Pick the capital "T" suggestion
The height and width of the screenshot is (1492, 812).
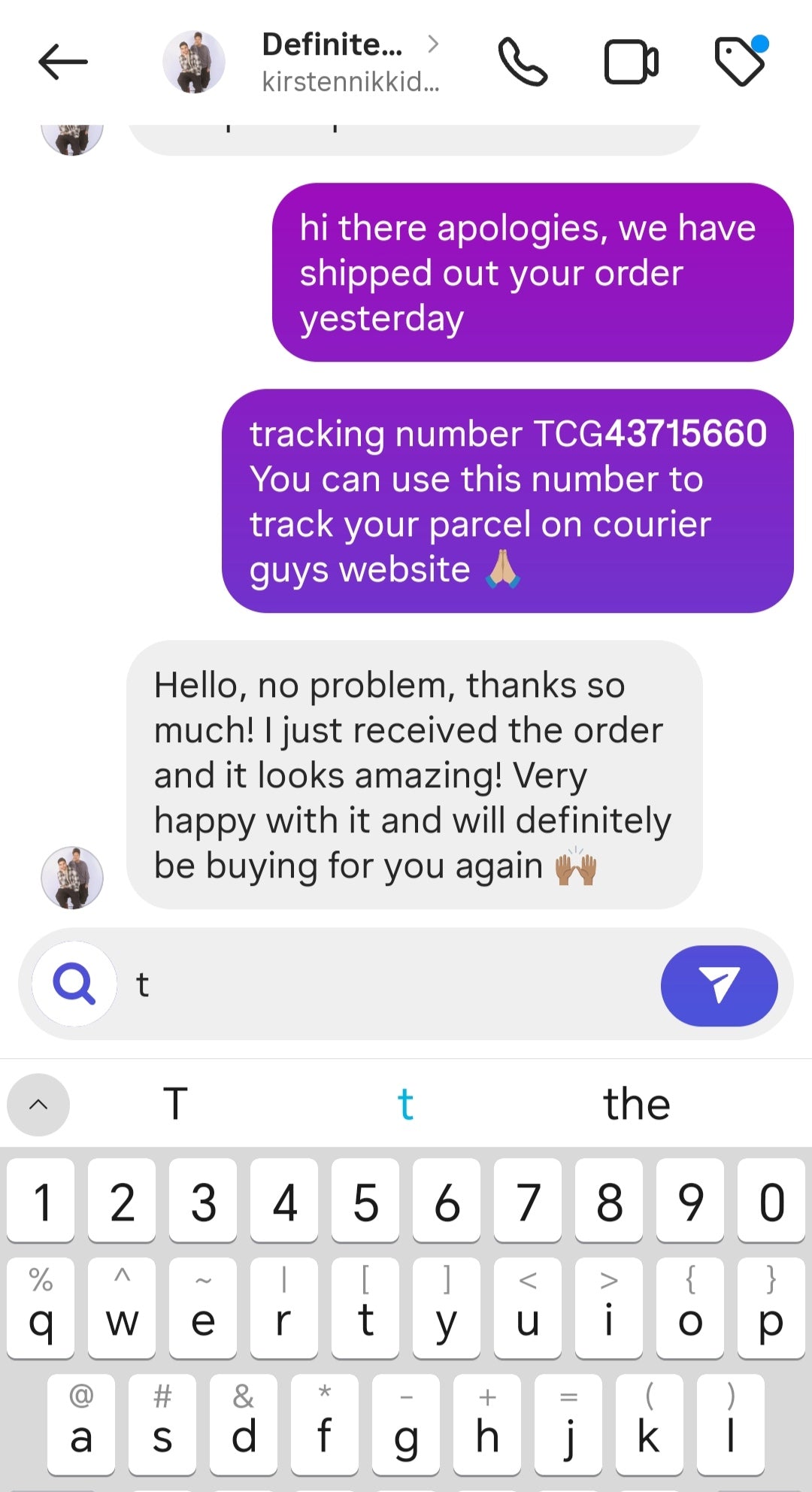(x=175, y=1105)
